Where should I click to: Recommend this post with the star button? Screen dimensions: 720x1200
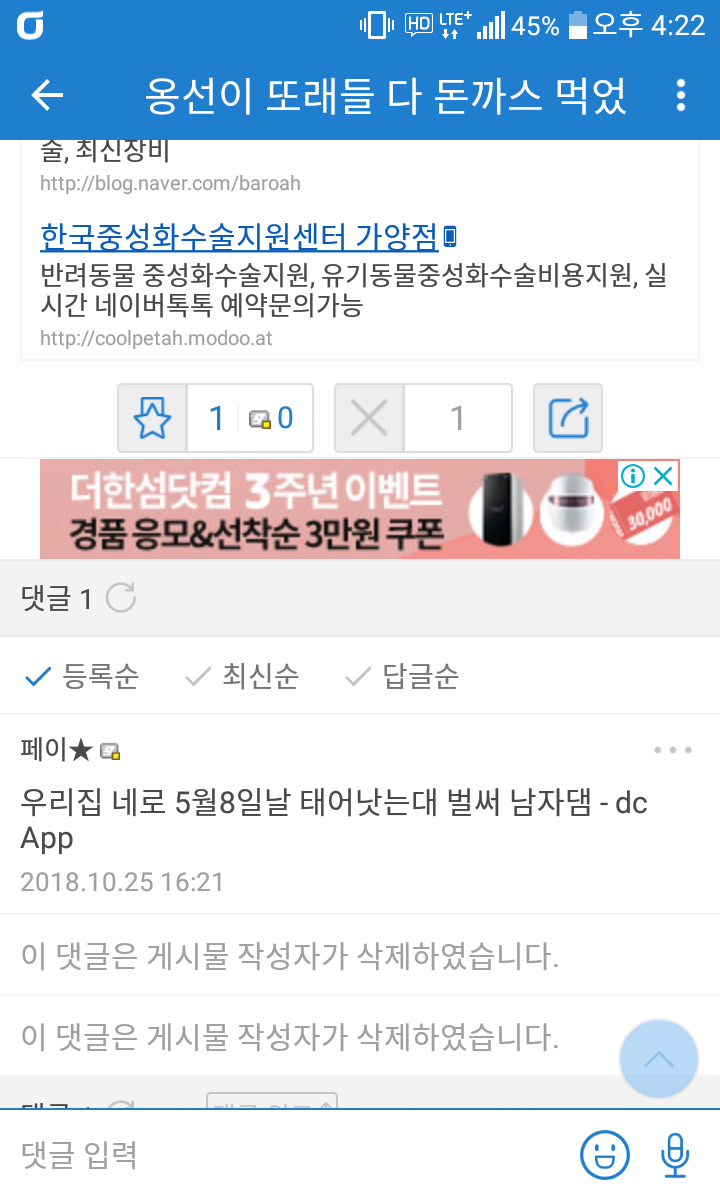pyautogui.click(x=153, y=418)
